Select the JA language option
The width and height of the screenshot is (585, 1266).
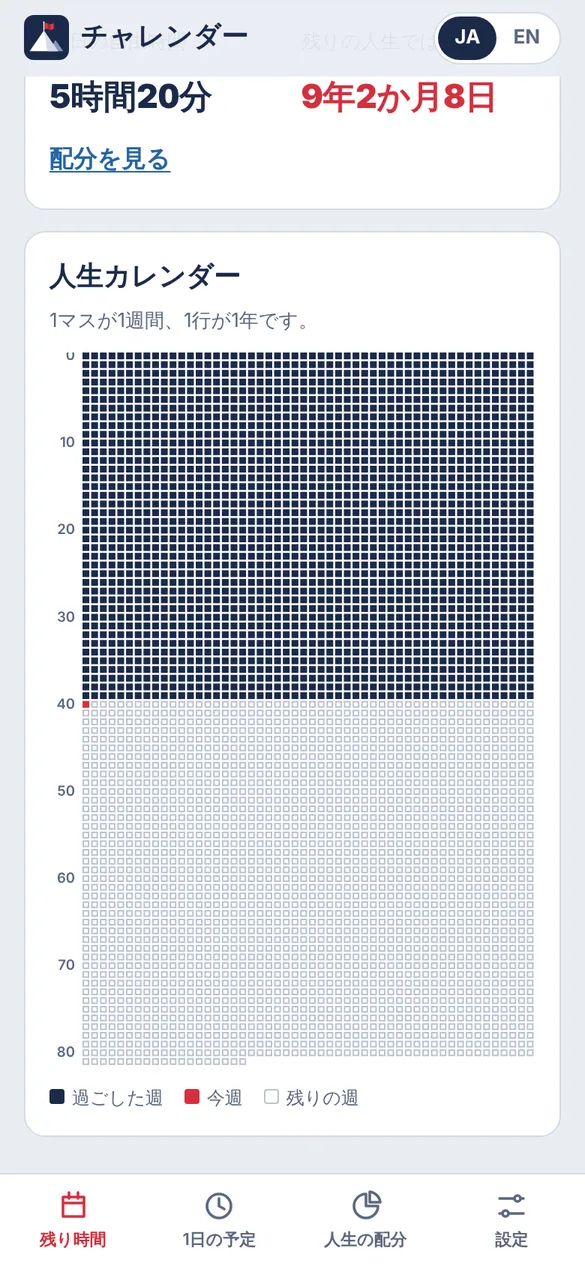coord(467,37)
